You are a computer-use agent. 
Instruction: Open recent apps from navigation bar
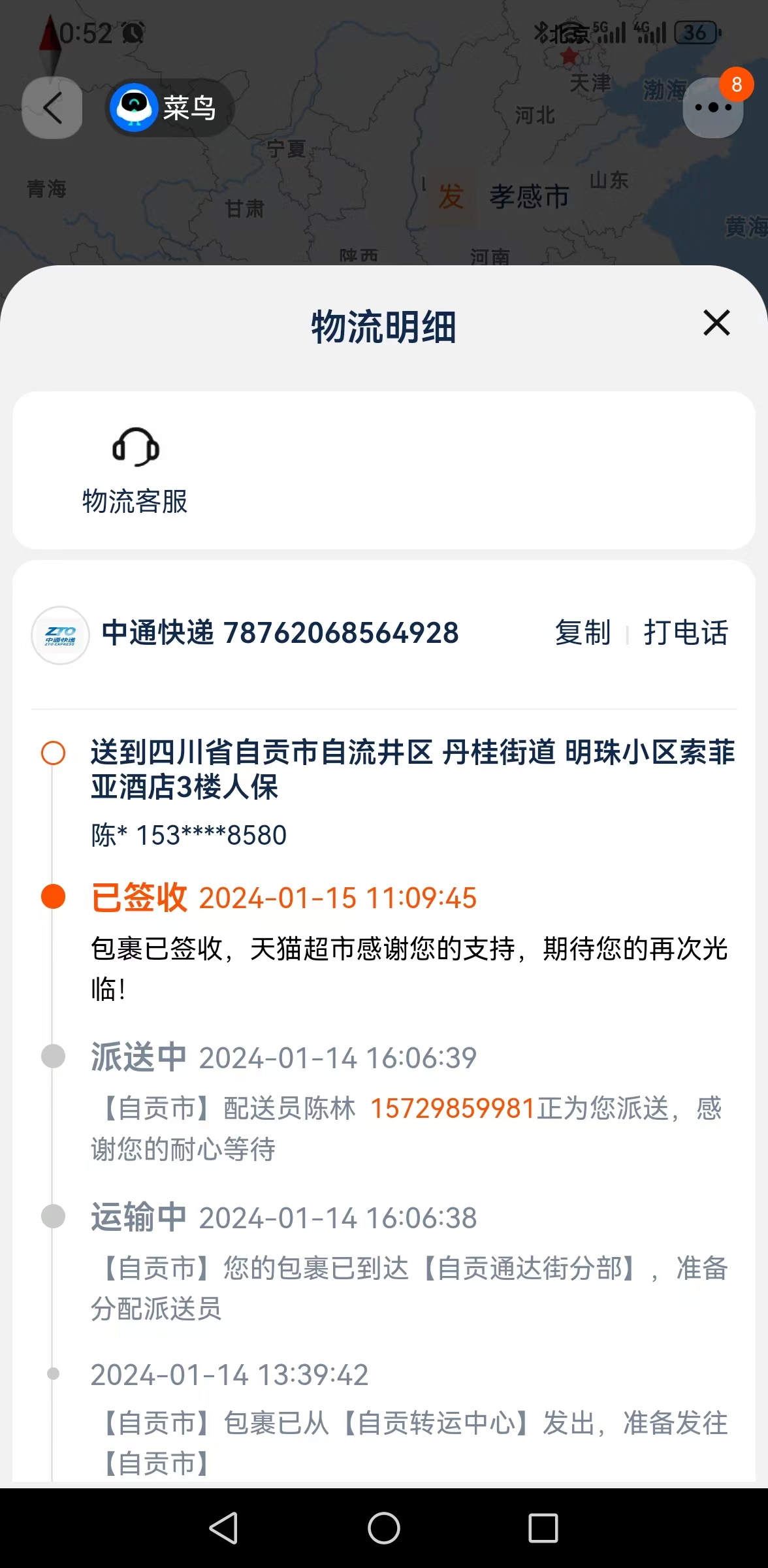[543, 1528]
